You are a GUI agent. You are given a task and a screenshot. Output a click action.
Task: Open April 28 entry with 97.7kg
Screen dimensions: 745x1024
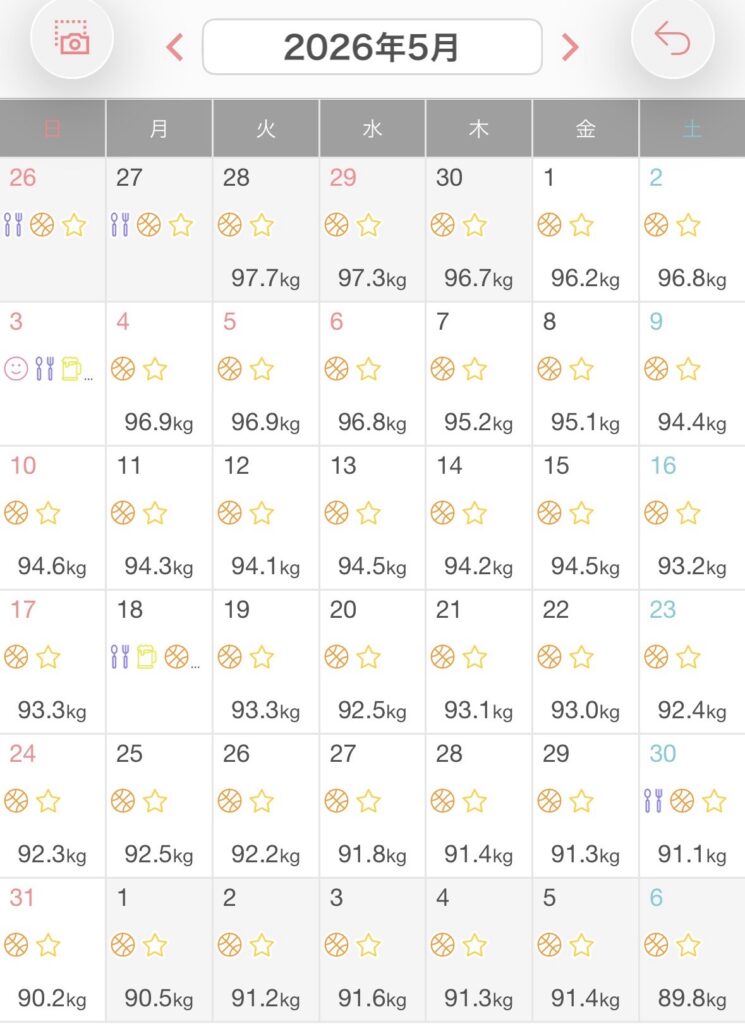[266, 229]
